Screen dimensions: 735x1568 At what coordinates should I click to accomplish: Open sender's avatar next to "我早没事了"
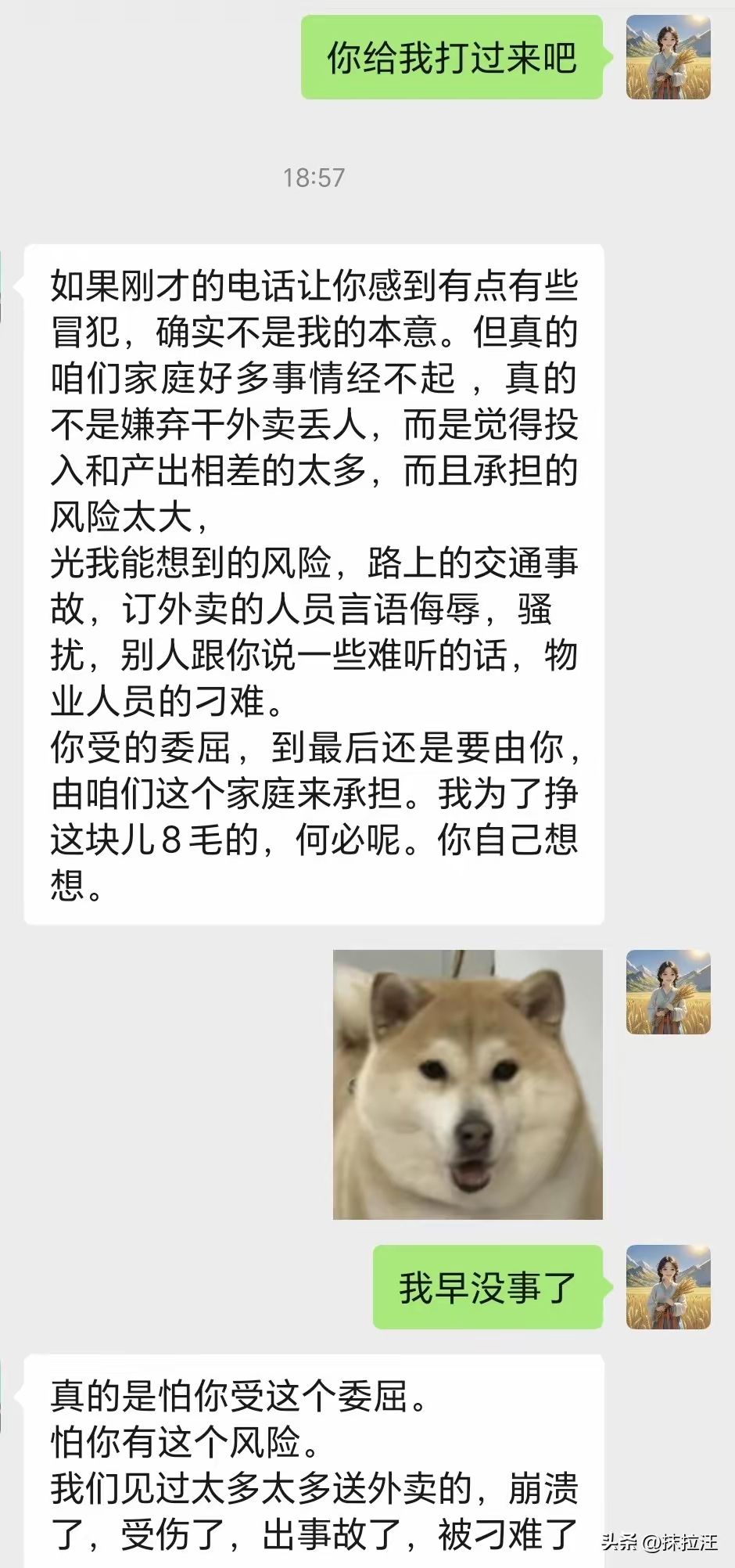pyautogui.click(x=668, y=1287)
